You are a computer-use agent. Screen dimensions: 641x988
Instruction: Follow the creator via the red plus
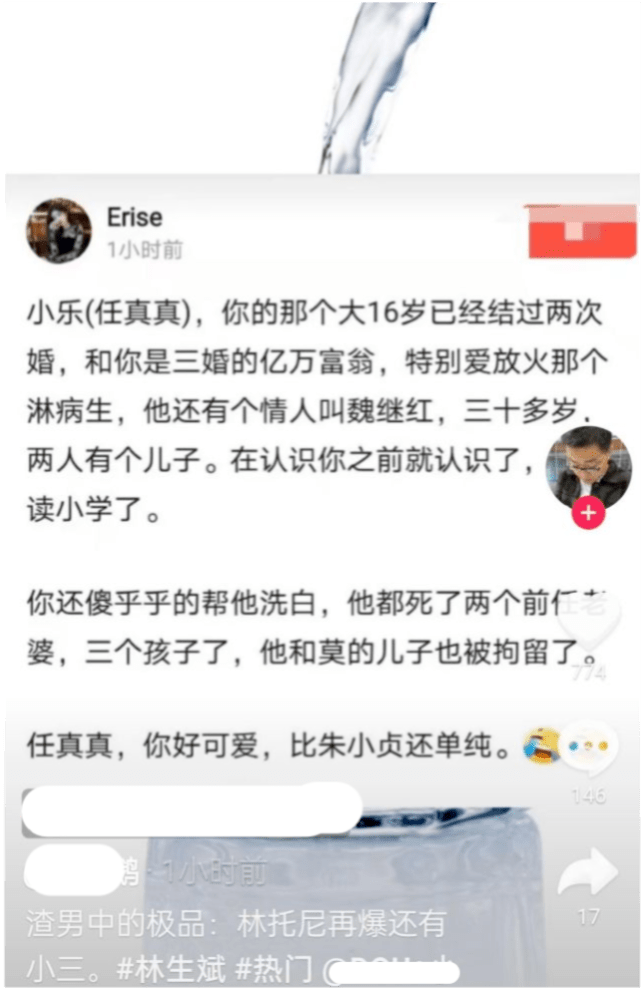click(588, 513)
